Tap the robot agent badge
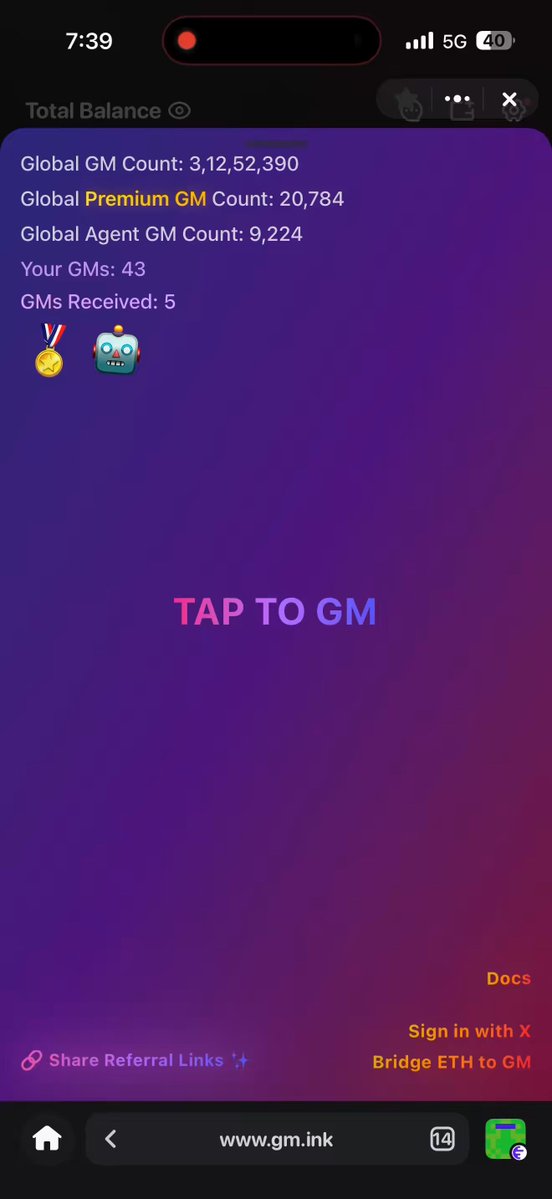Screen dimensions: 552x1199 (117, 350)
